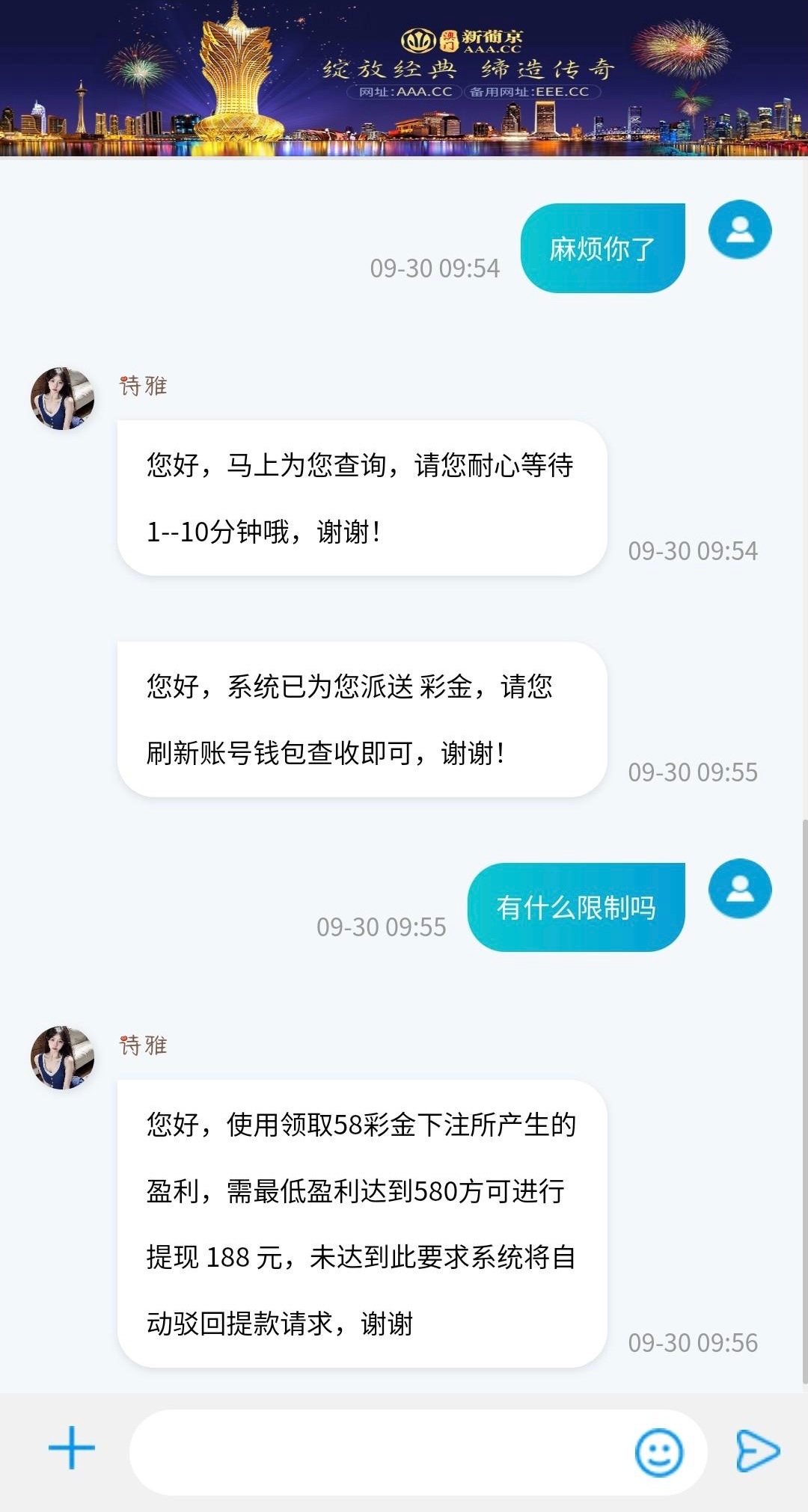Open the emoji picker

pos(658,1453)
